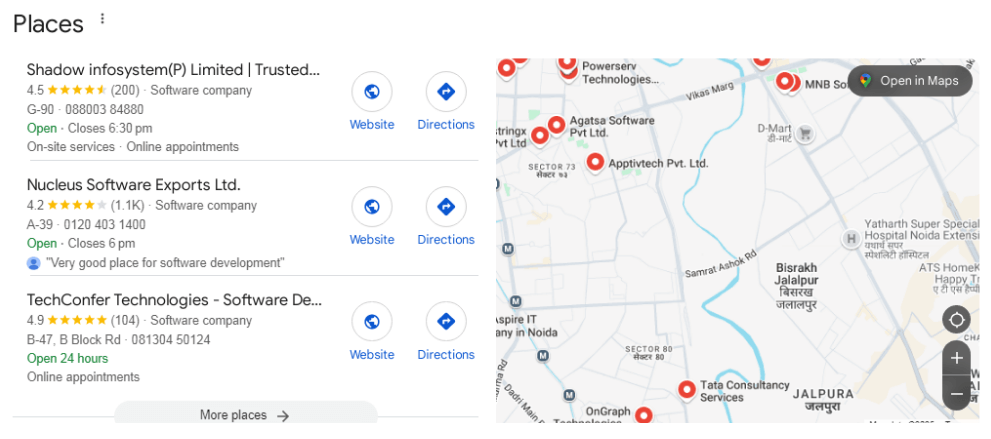Zoom in on the map
This screenshot has height=439, width=991.
956,358
